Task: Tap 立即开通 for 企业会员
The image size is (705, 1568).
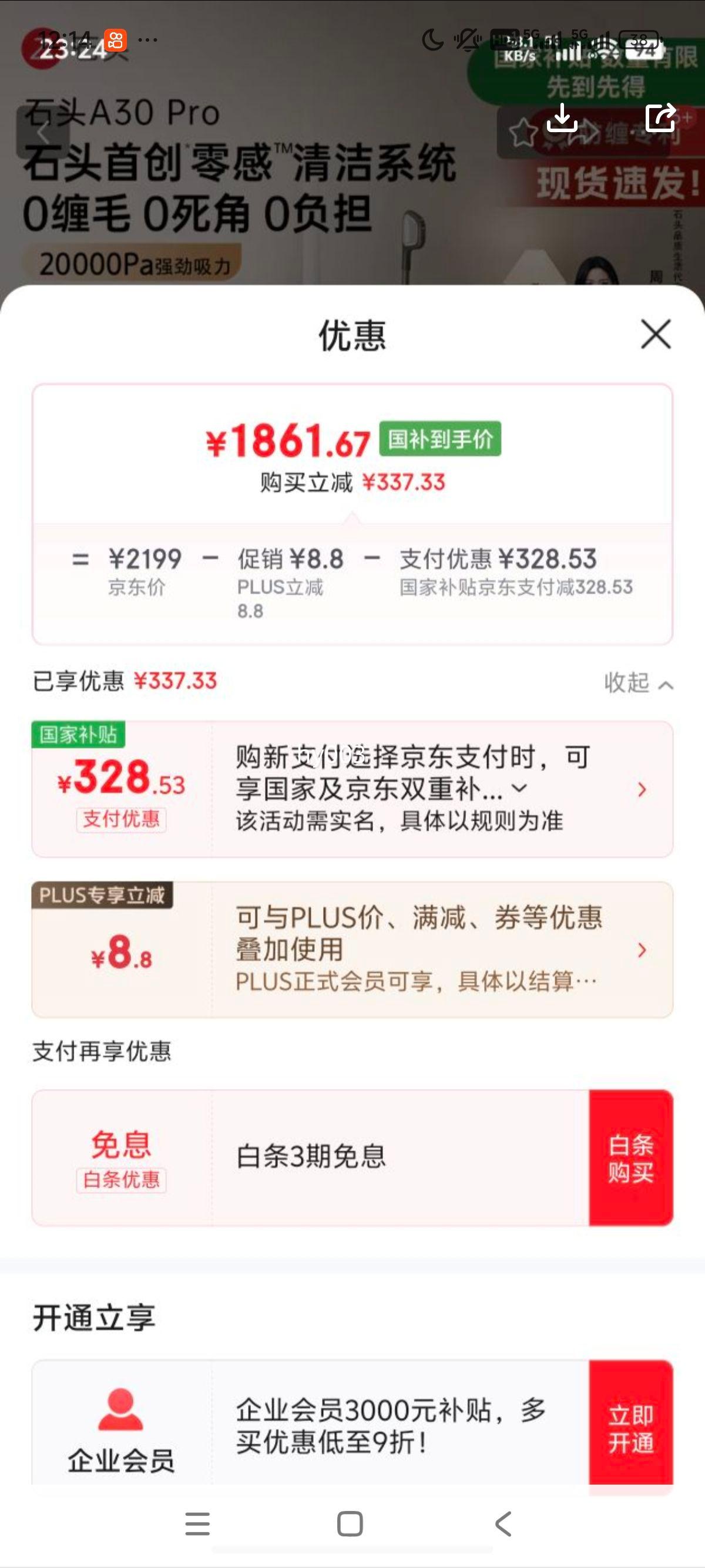Action: [631, 1428]
